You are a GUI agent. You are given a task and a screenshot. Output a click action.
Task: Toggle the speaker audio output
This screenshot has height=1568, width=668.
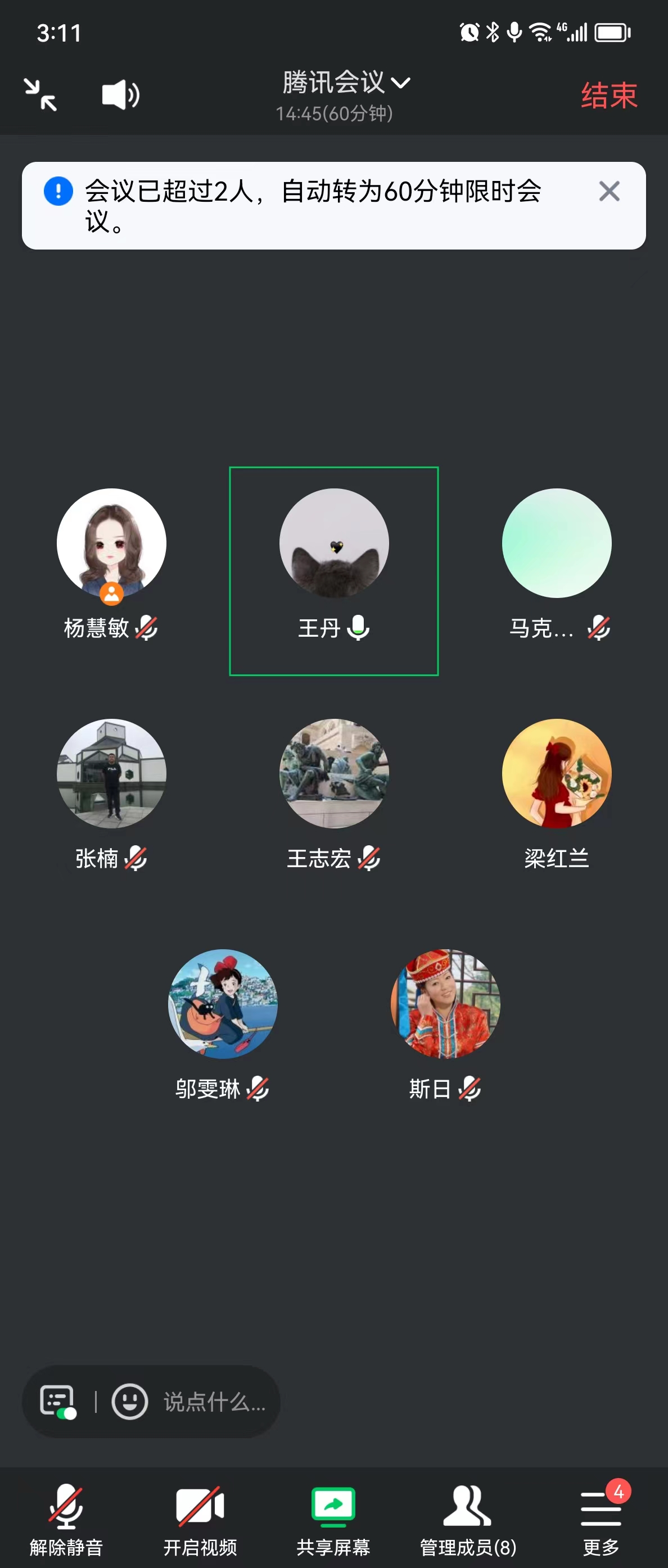pyautogui.click(x=120, y=95)
